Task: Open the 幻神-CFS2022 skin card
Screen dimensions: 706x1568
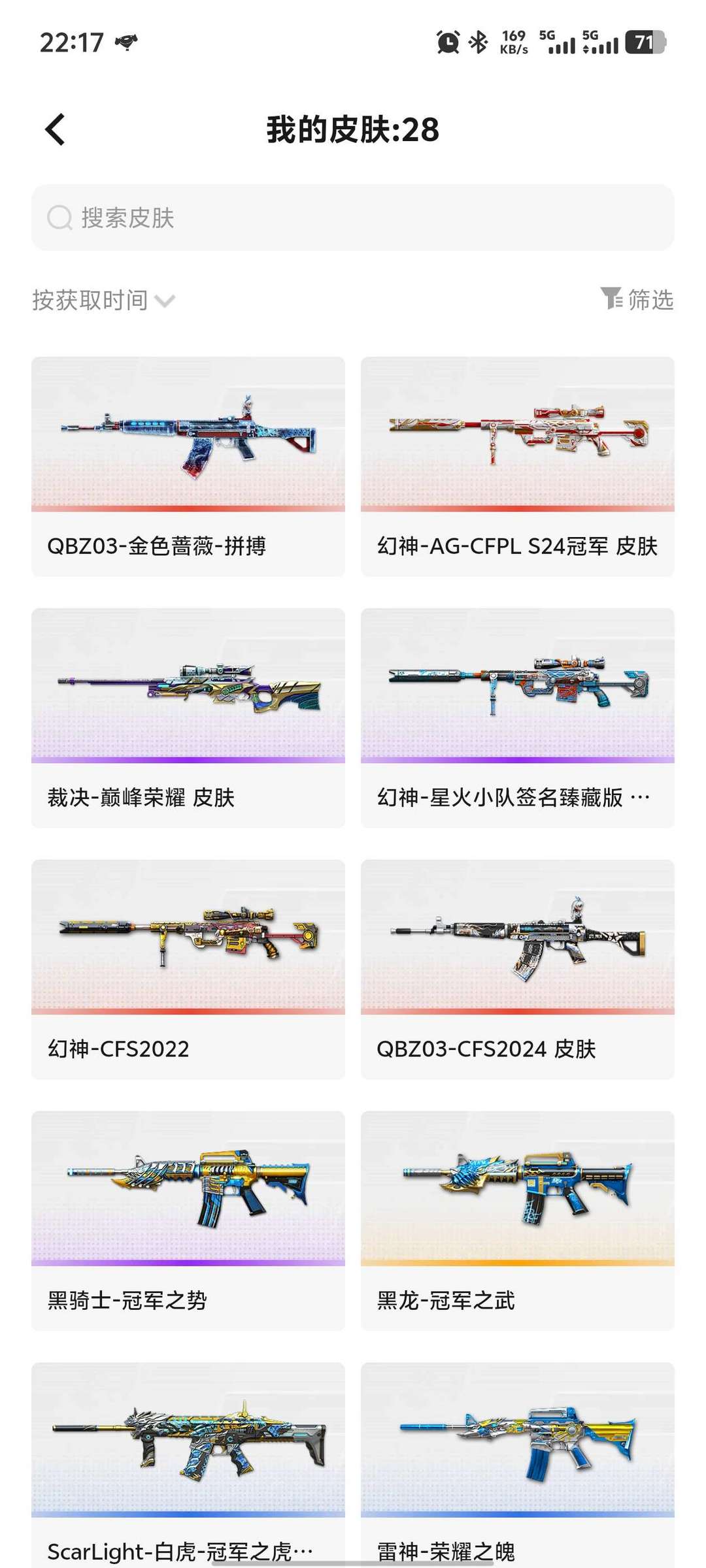Action: click(x=188, y=970)
